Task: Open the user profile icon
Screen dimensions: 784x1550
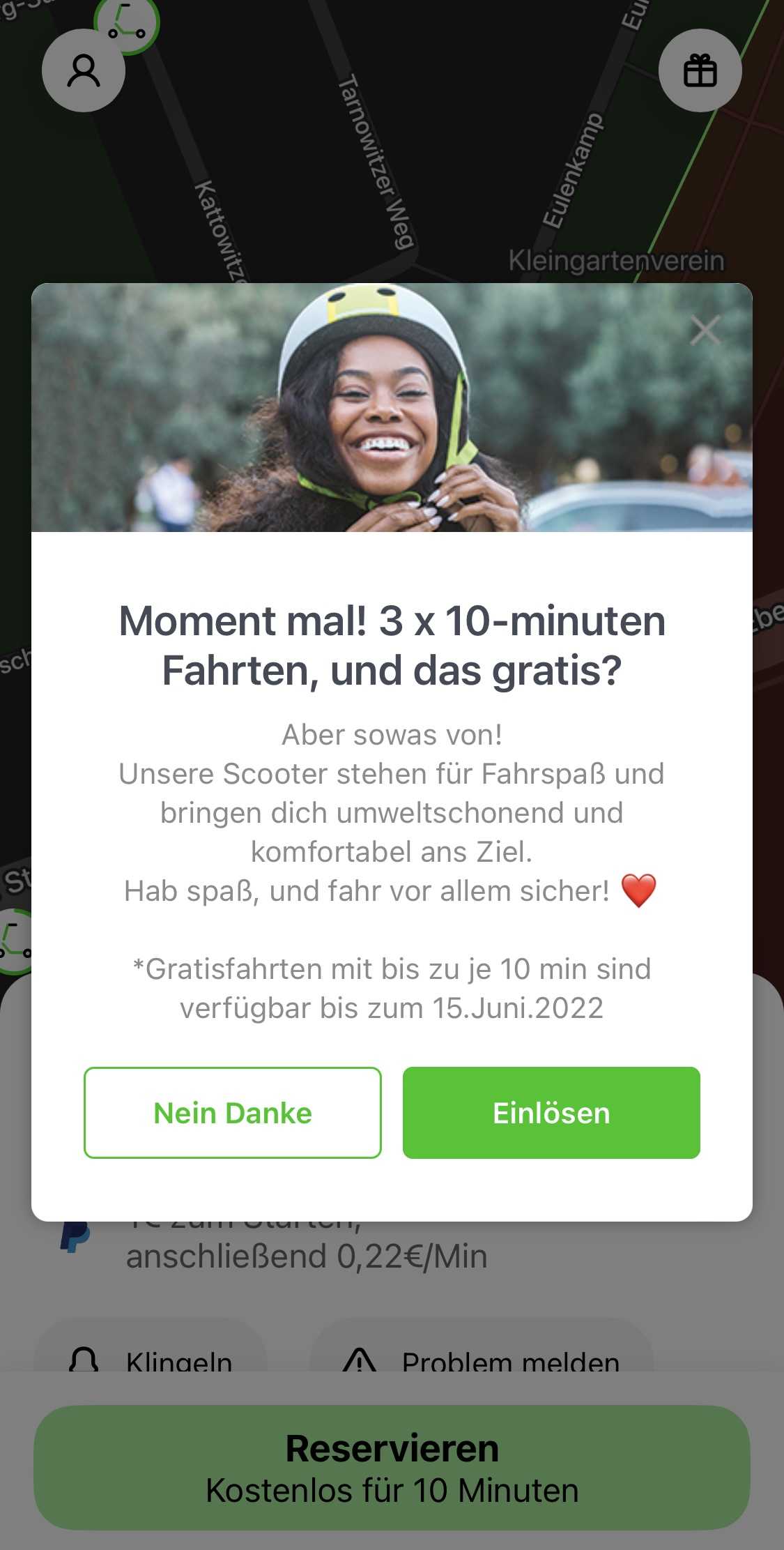Action: click(x=84, y=70)
